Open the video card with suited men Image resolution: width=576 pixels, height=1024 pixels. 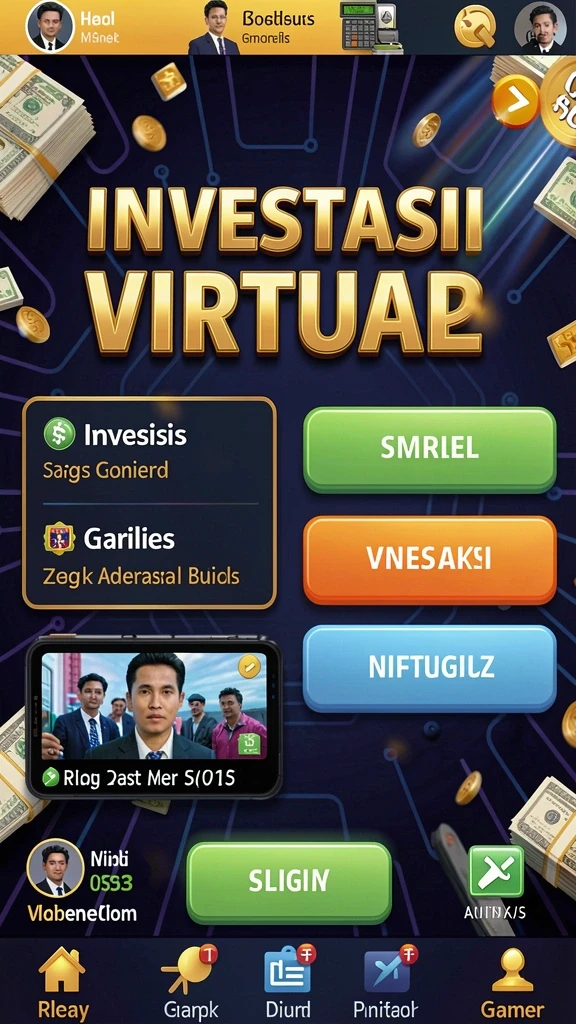pyautogui.click(x=154, y=716)
